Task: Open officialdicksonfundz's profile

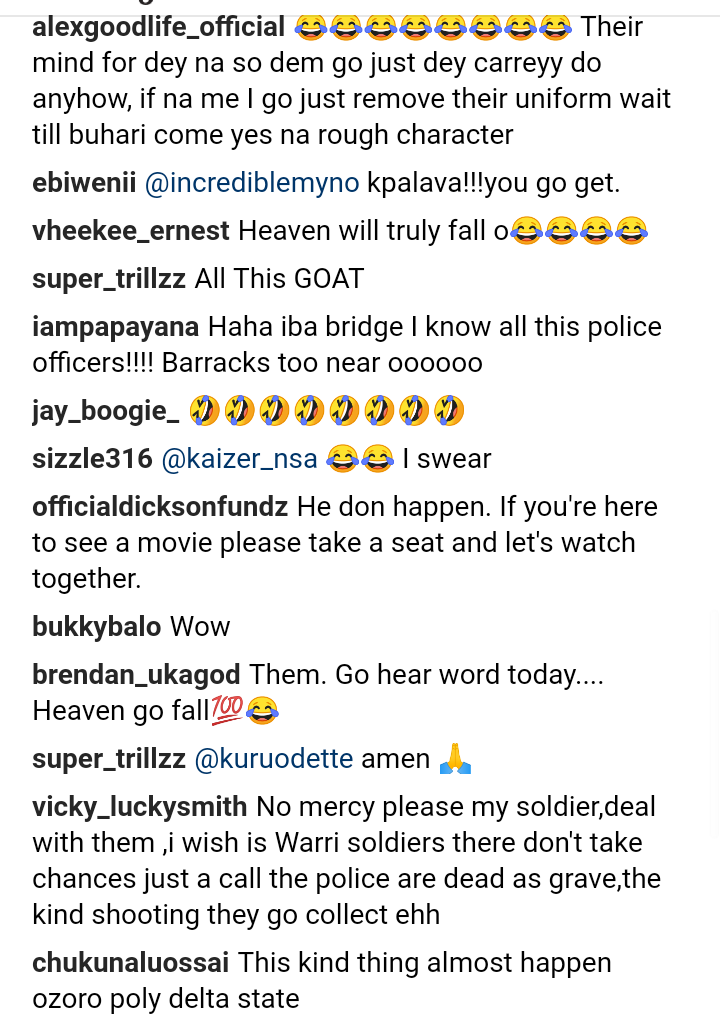Action: 160,507
